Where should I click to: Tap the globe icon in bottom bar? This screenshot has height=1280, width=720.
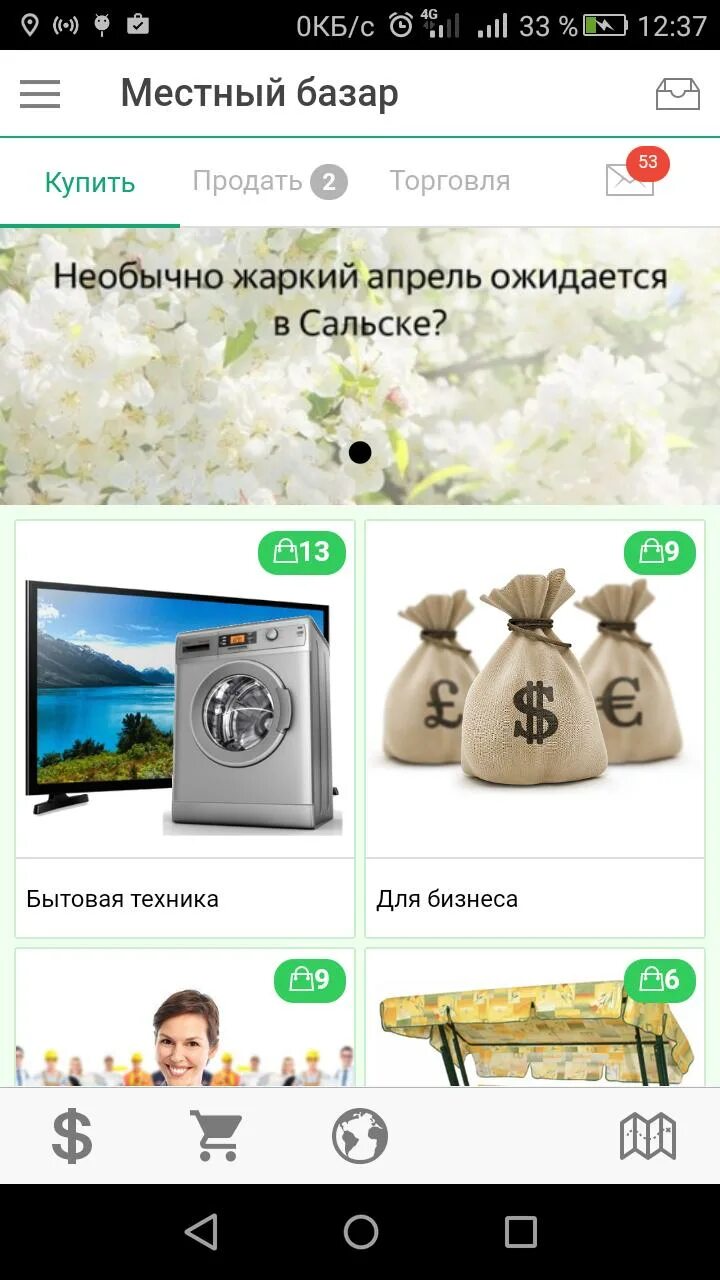[360, 1137]
